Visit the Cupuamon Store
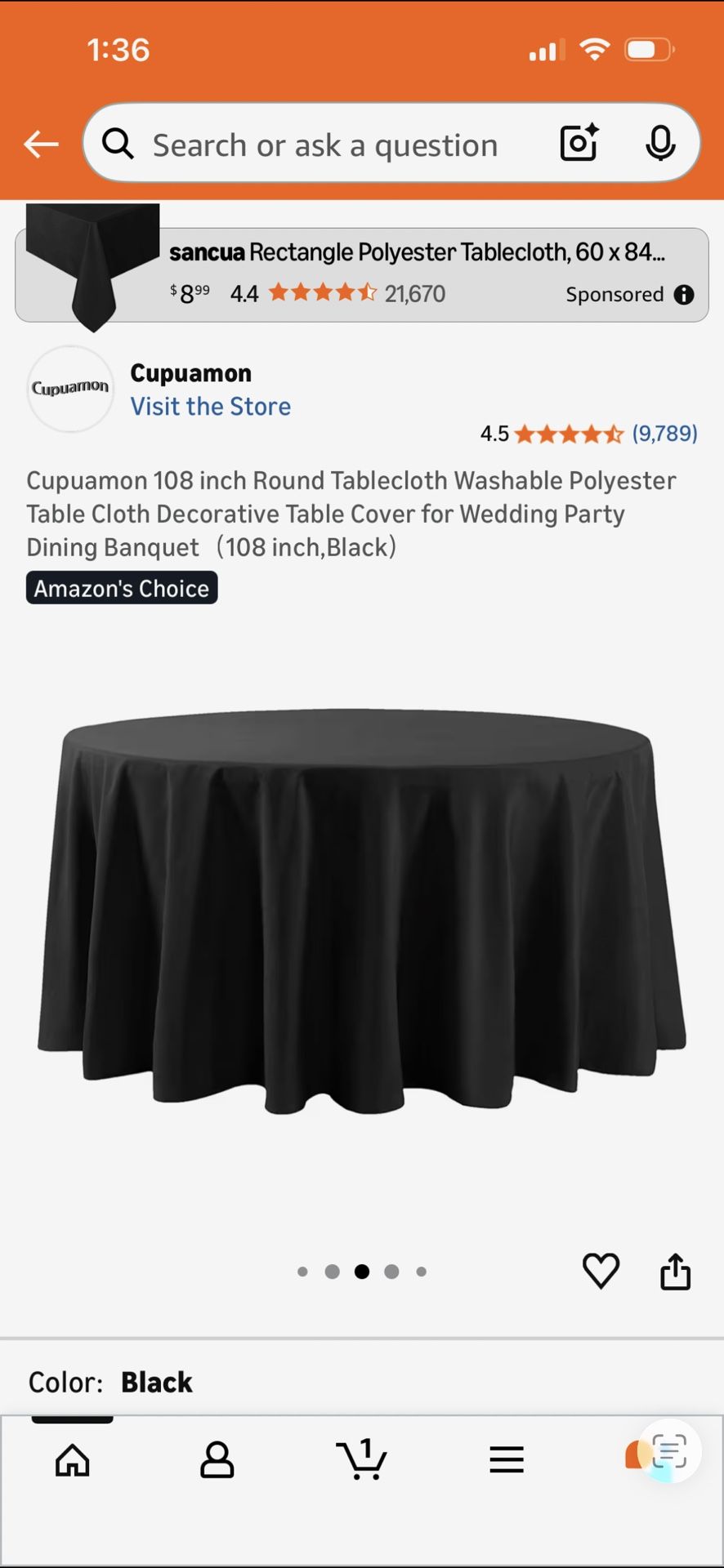This screenshot has height=1568, width=724. [x=210, y=406]
